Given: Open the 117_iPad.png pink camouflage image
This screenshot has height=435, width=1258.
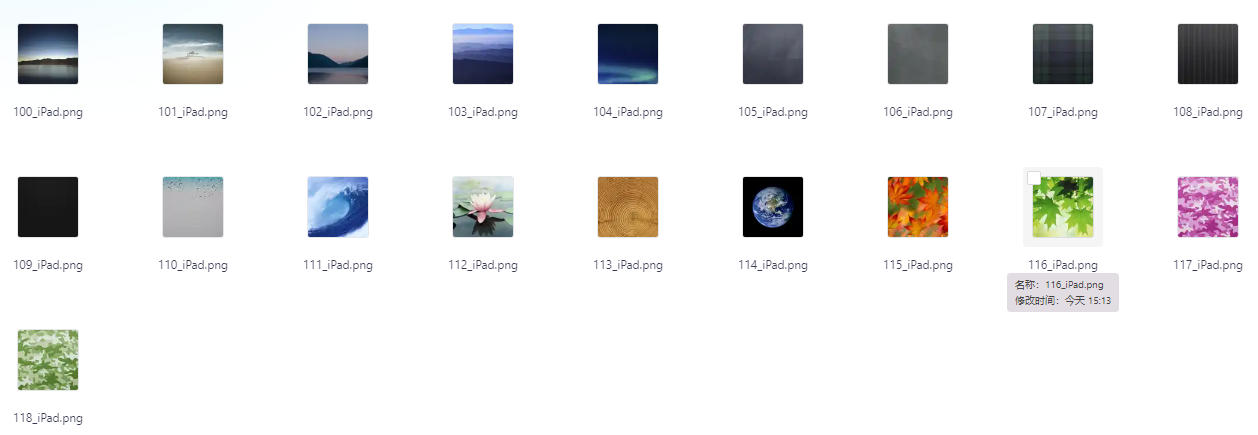Looking at the screenshot, I should [1208, 207].
